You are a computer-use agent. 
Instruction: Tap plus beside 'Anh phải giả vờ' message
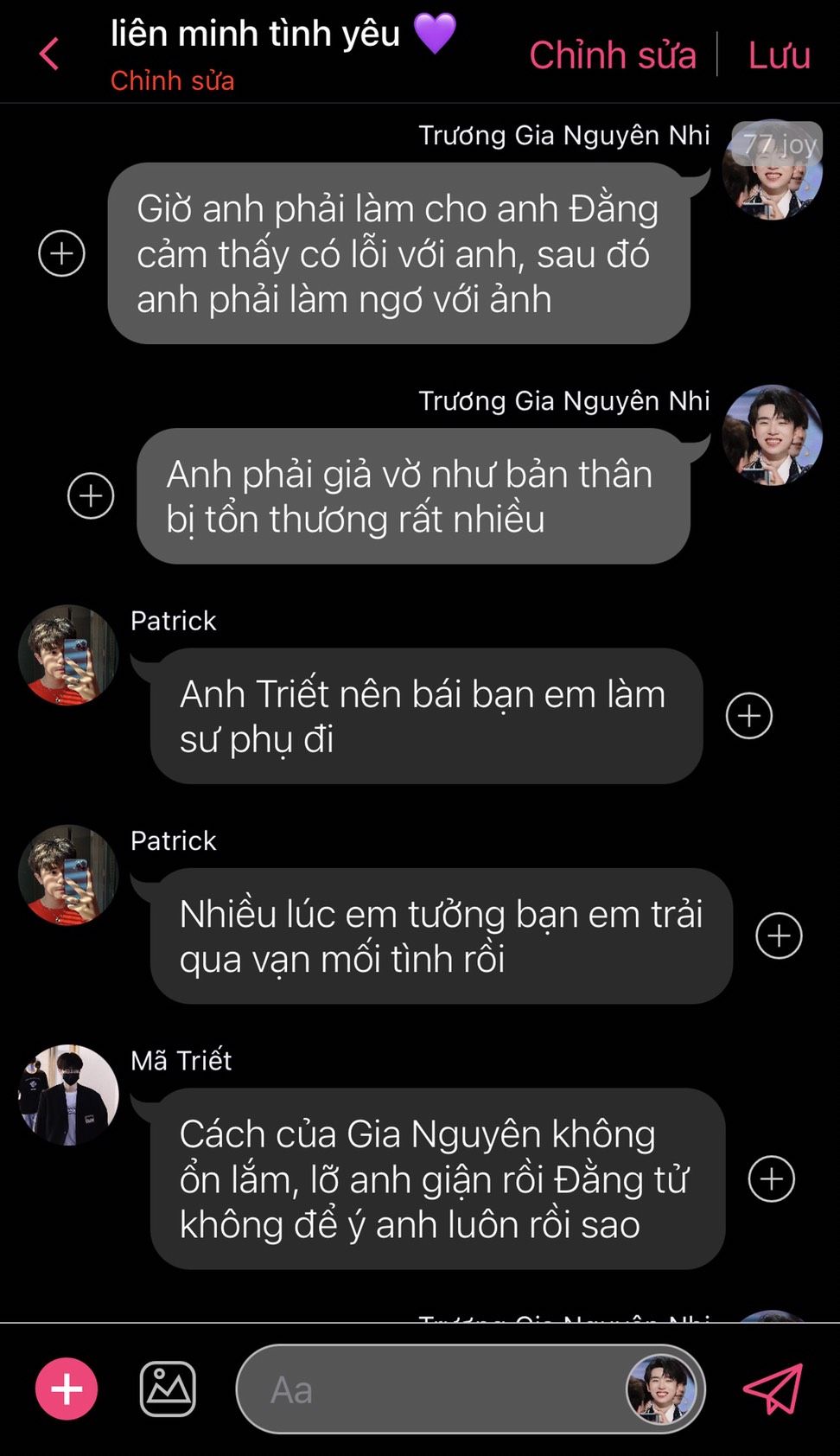pos(91,495)
